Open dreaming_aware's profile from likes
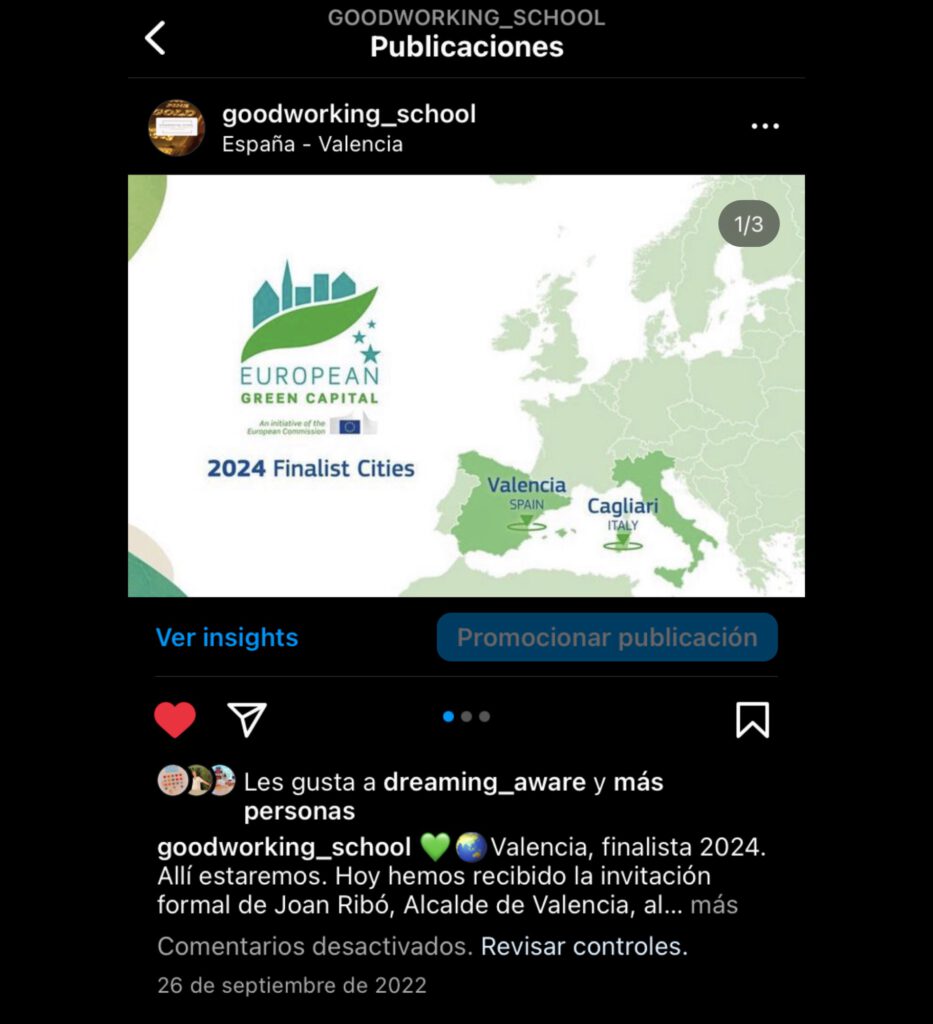The height and width of the screenshot is (1024, 933). click(x=484, y=782)
